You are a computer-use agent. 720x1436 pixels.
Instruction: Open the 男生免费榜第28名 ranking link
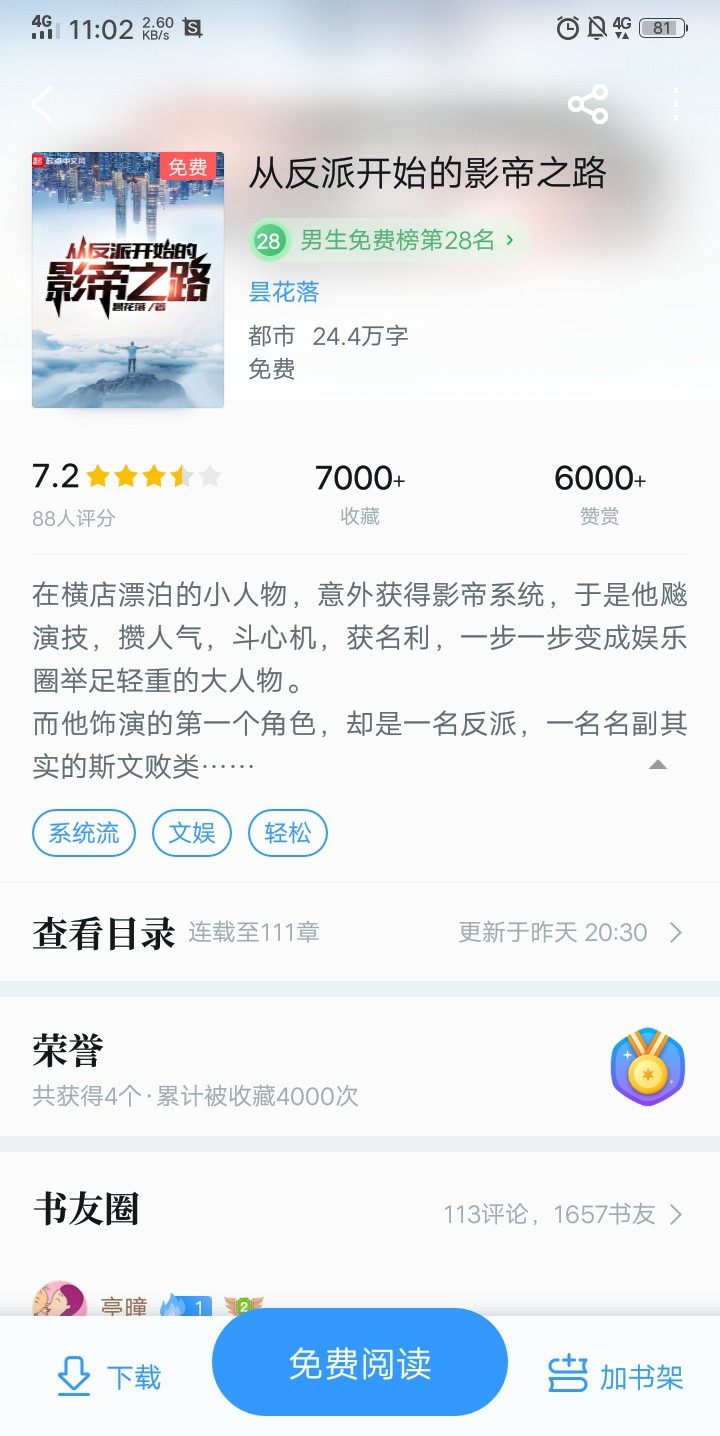point(389,240)
